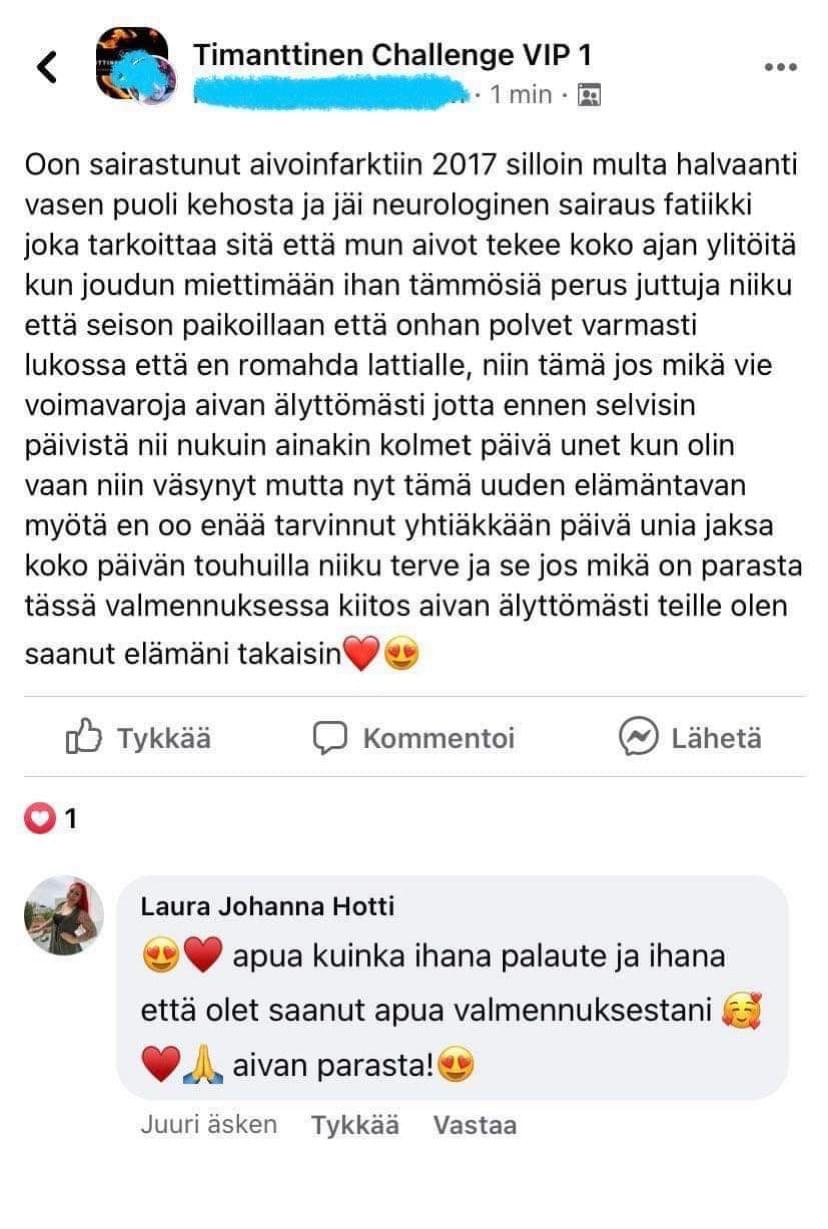Image resolution: width=828 pixels, height=1229 pixels.
Task: Send the post via Lähetä
Action: tap(690, 739)
